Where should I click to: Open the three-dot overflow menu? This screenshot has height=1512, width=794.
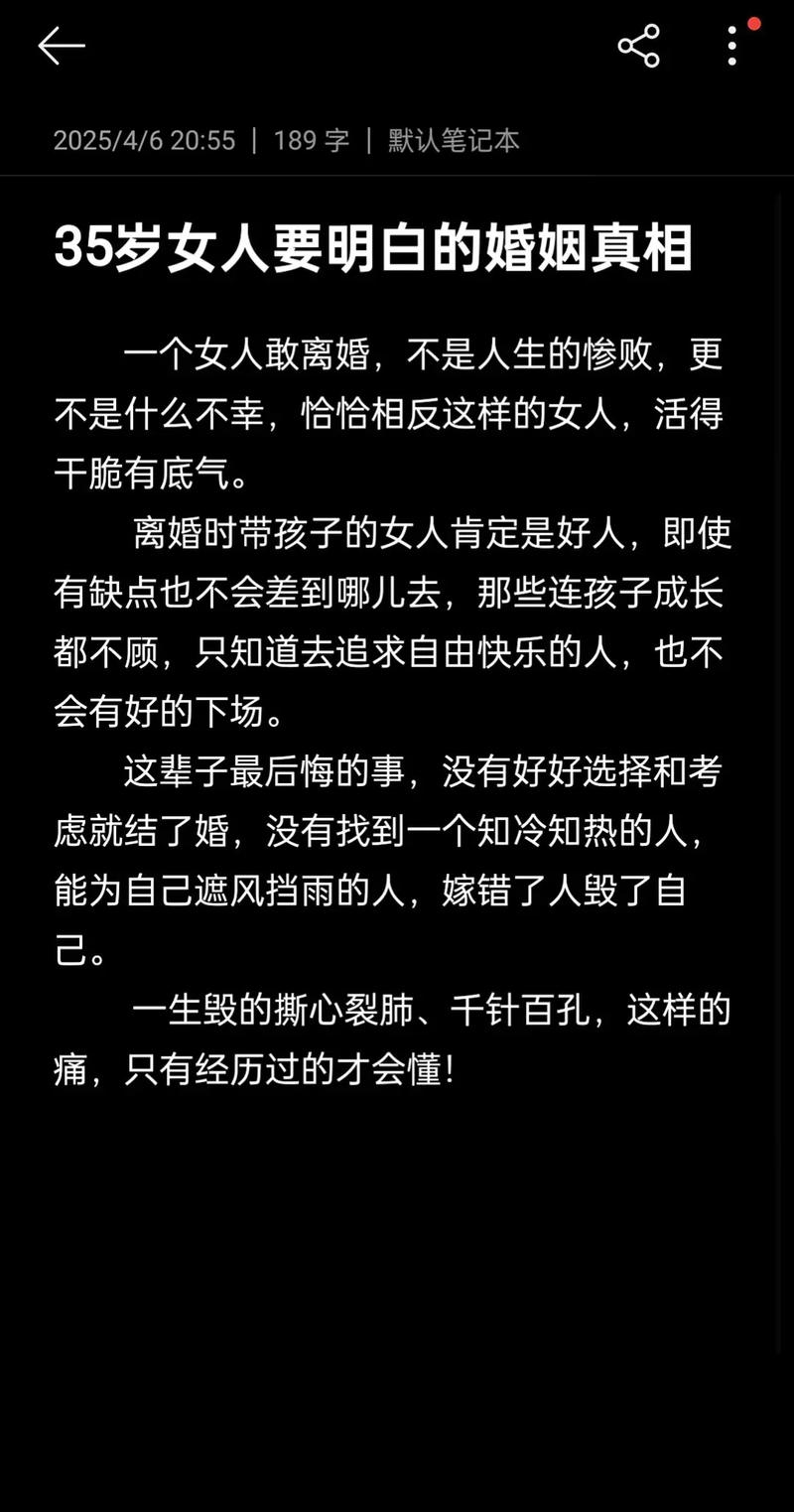pos(731,46)
